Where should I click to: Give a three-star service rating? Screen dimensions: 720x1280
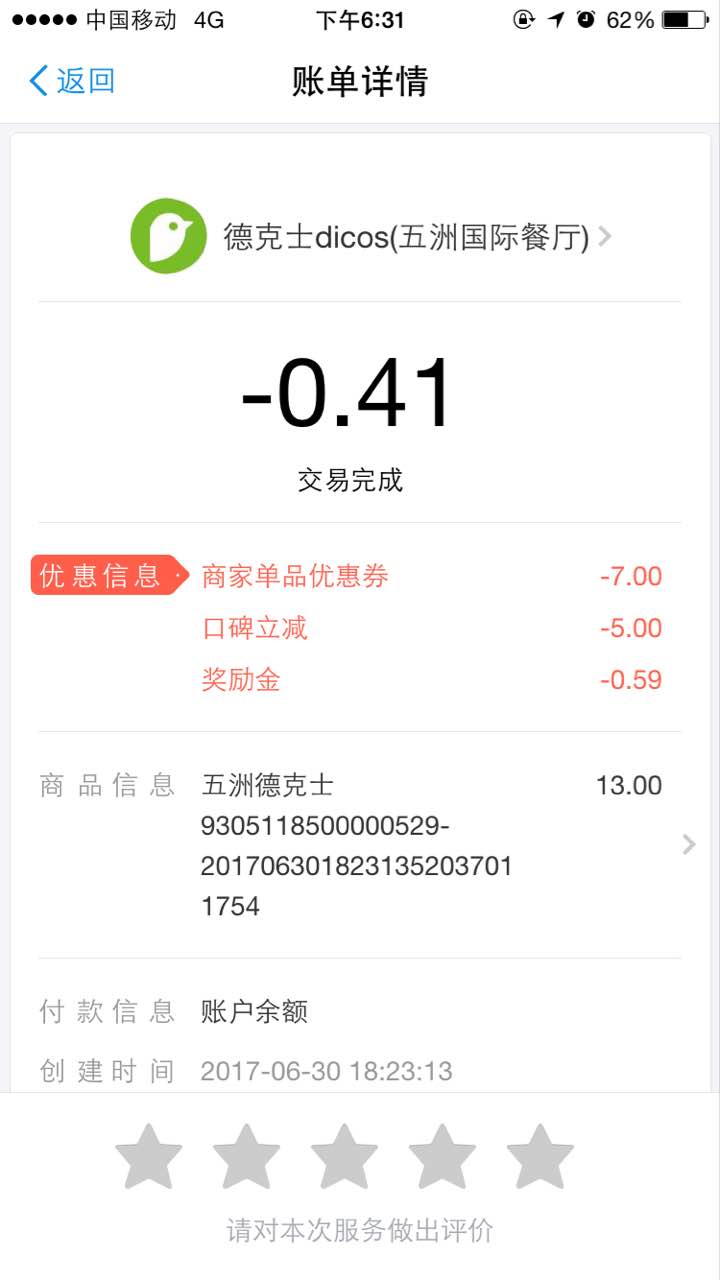tap(344, 1156)
